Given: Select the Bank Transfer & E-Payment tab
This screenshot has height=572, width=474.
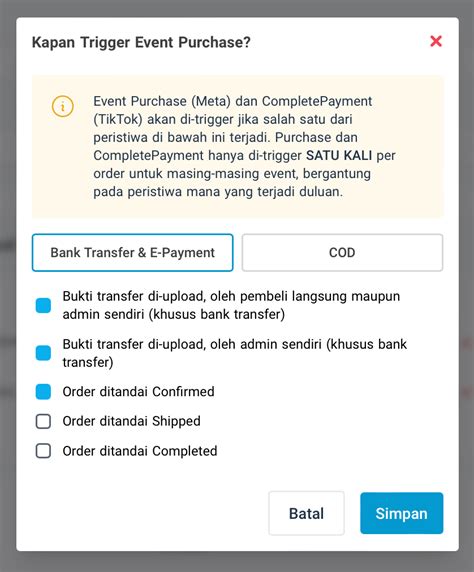Looking at the screenshot, I should pyautogui.click(x=132, y=252).
